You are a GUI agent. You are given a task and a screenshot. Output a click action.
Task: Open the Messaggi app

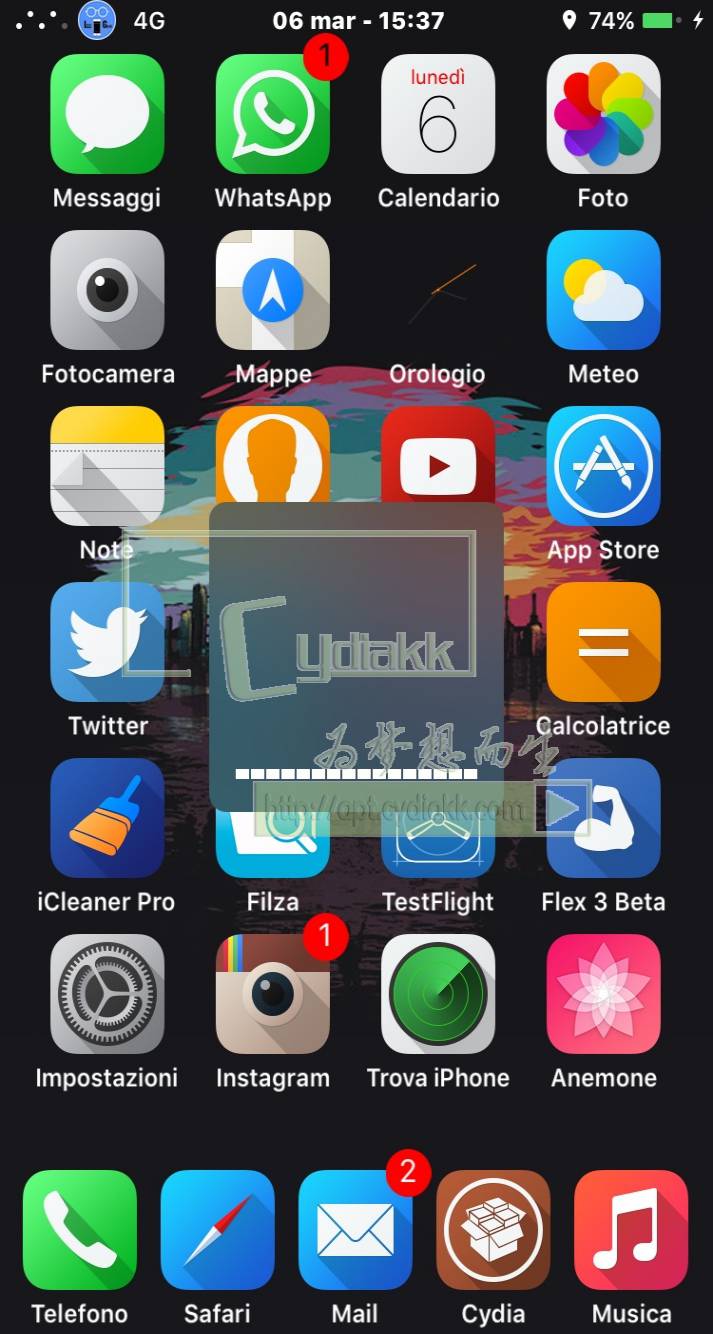click(x=107, y=114)
